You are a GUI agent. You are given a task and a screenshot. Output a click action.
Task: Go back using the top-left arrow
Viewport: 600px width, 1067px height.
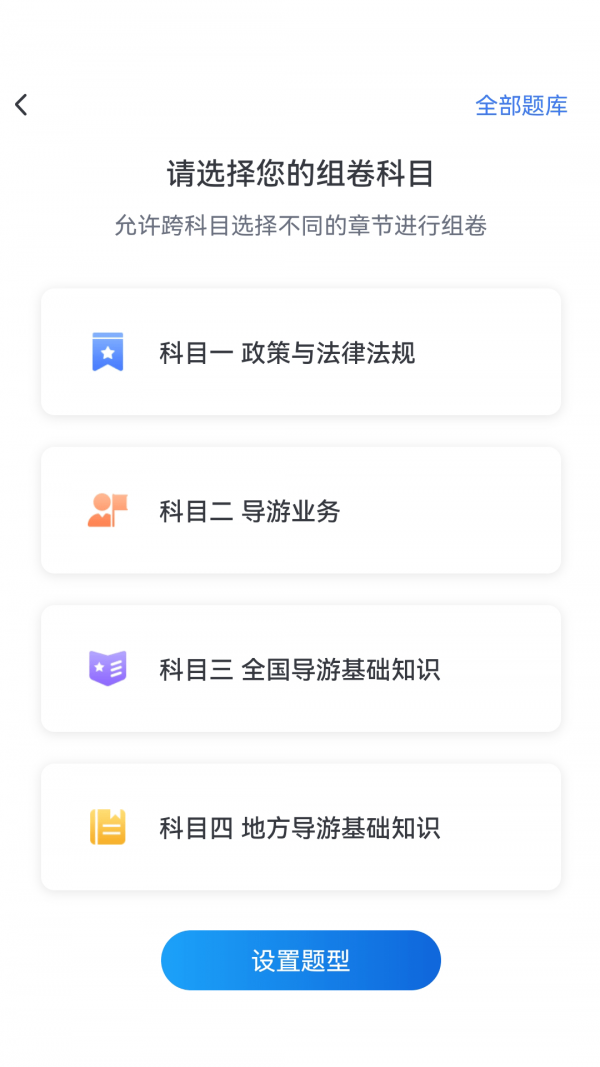pyautogui.click(x=21, y=105)
